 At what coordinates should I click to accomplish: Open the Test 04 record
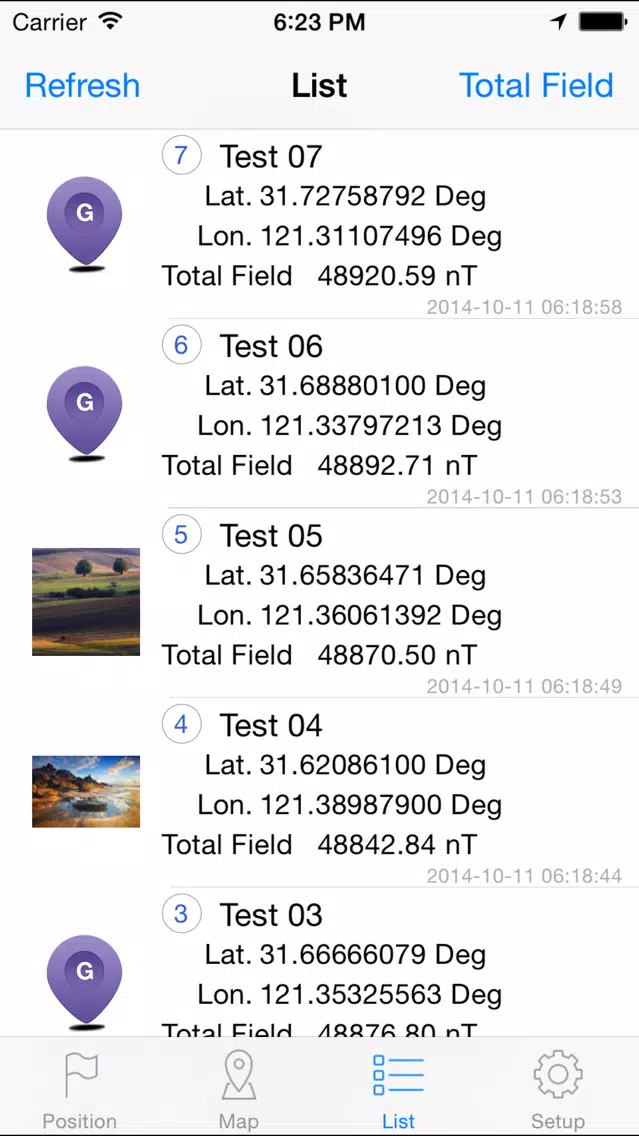[x=320, y=793]
